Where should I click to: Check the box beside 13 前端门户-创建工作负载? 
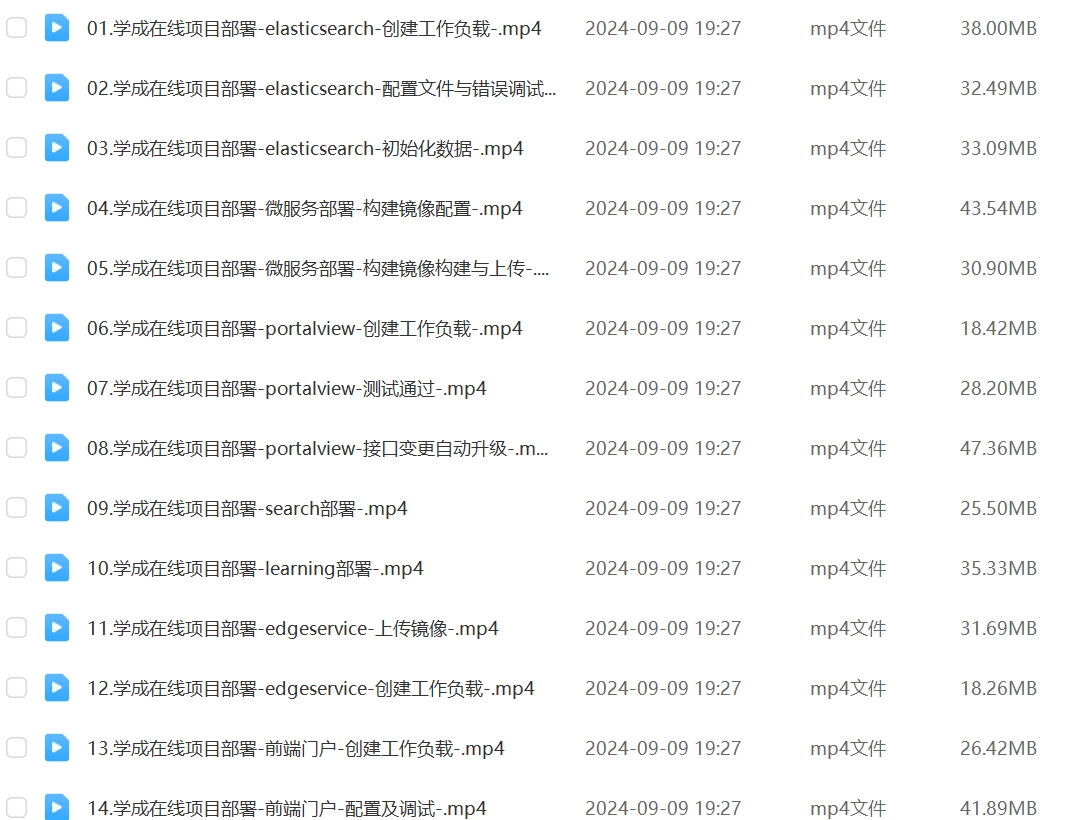point(16,748)
